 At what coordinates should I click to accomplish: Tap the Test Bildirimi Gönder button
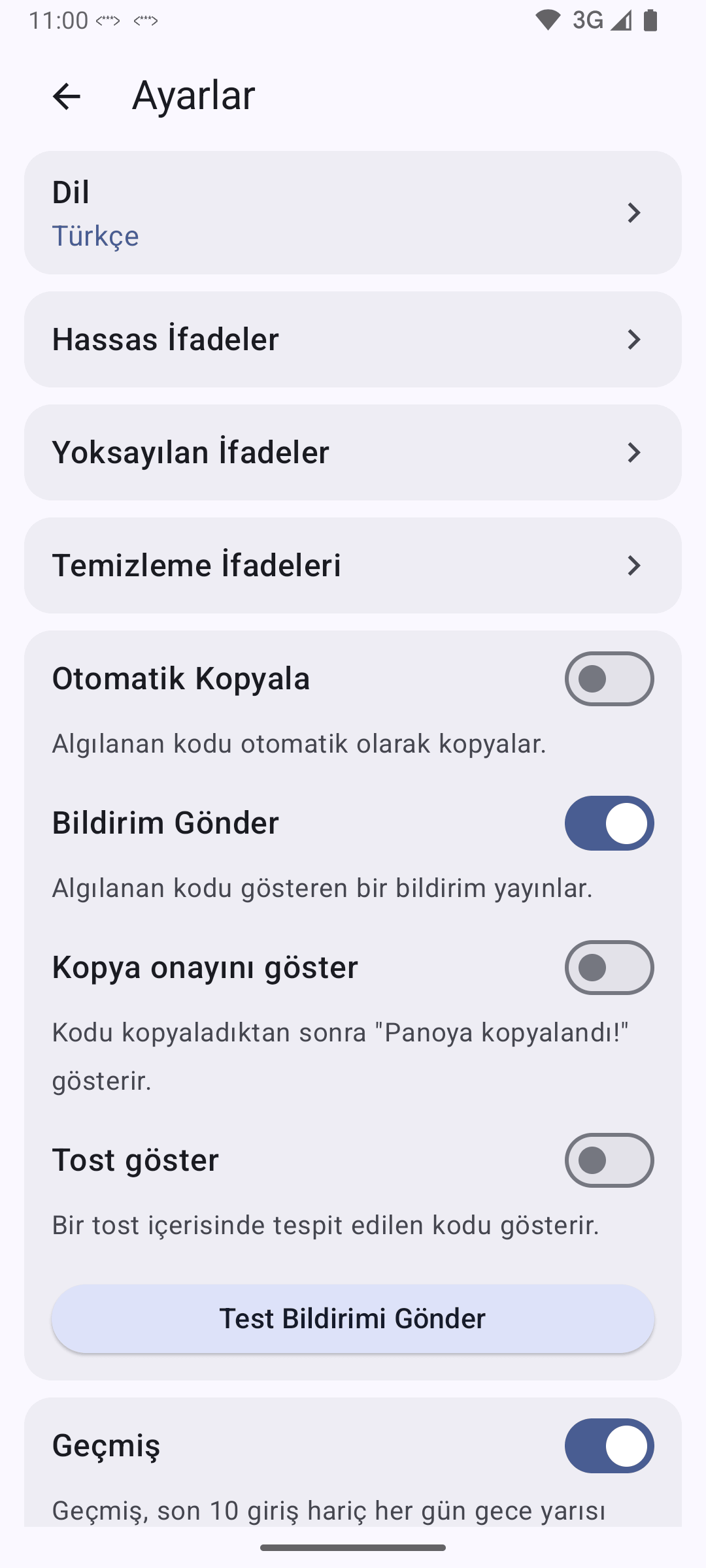click(x=353, y=1318)
